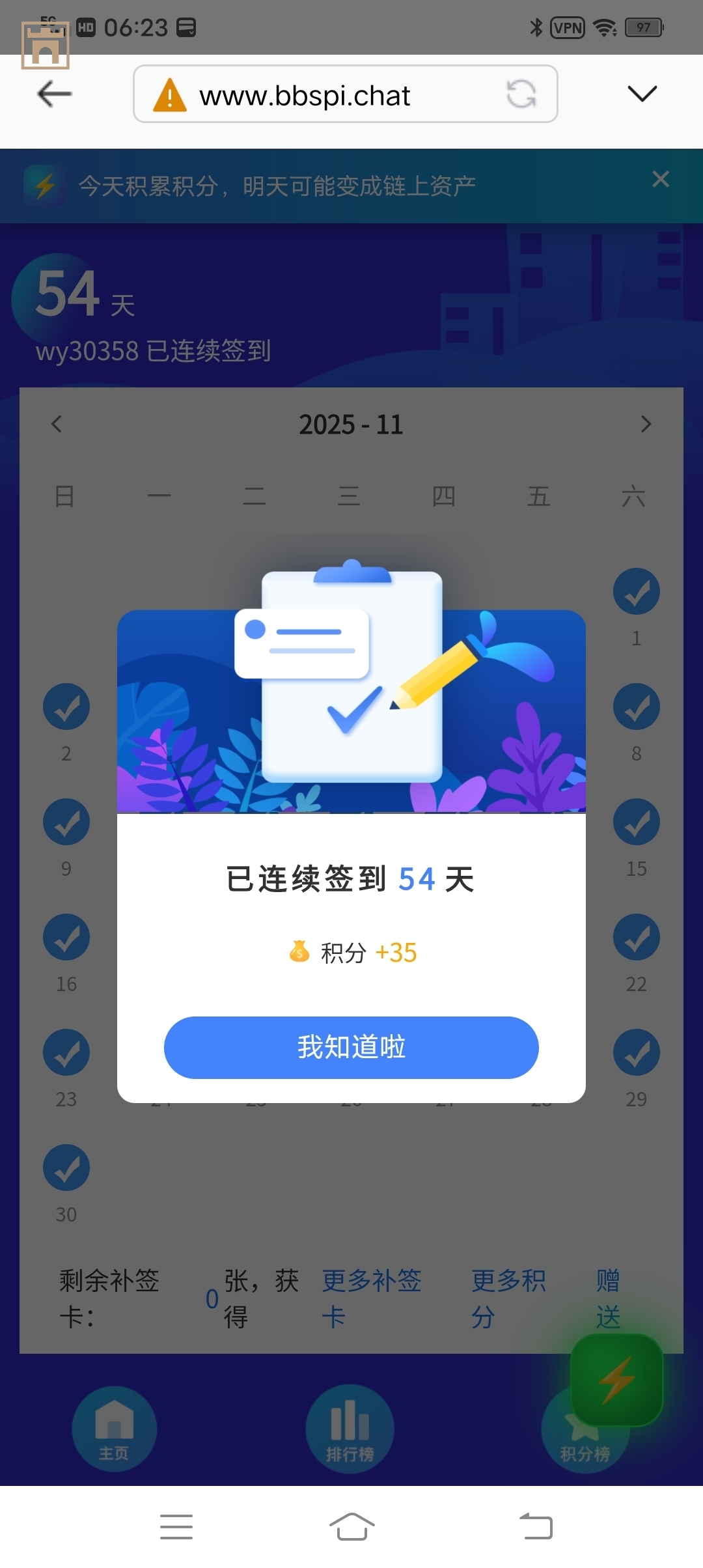Go back with the browser arrow
703x1568 pixels.
pyautogui.click(x=54, y=94)
